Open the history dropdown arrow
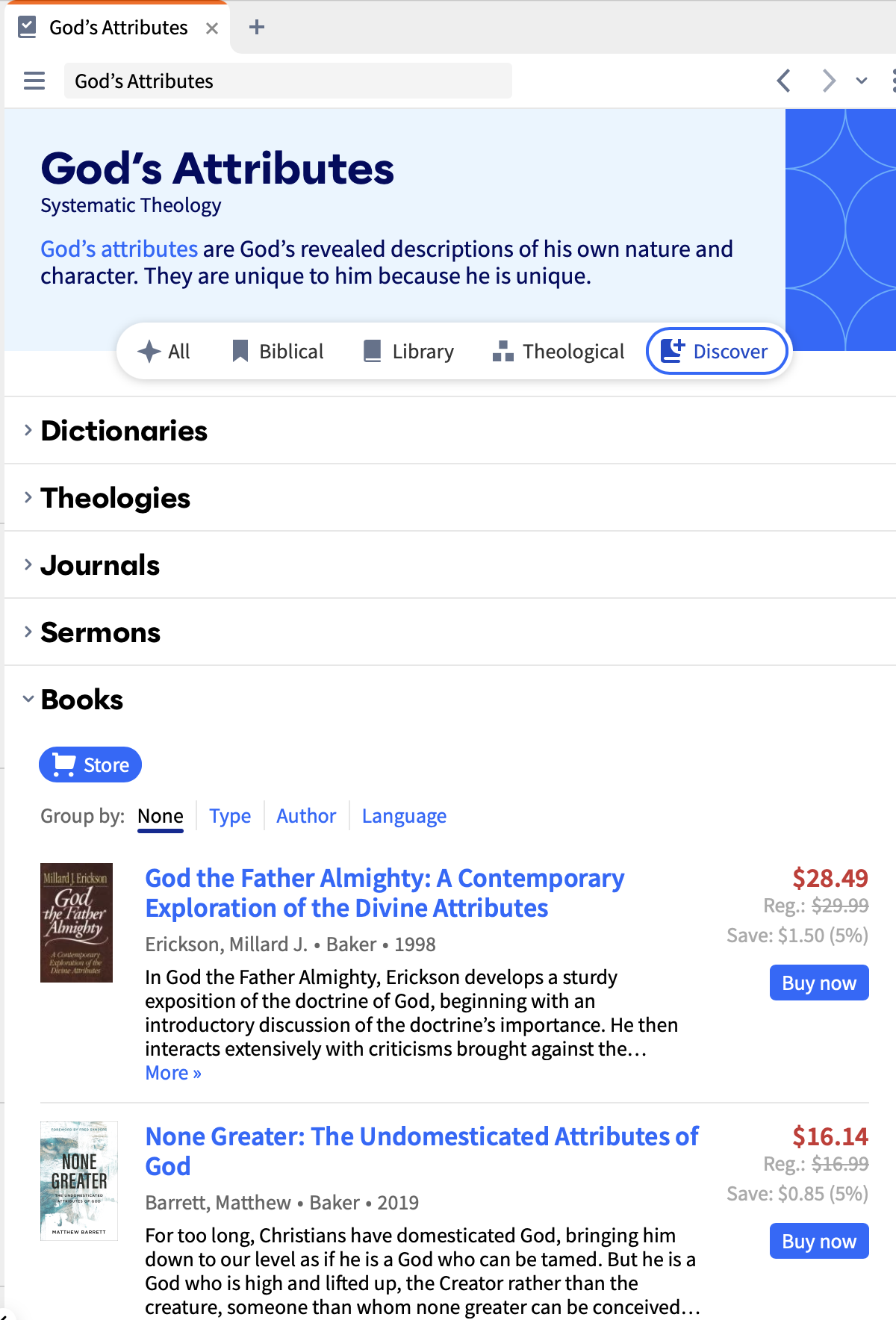The height and width of the screenshot is (1320, 896). point(862,81)
